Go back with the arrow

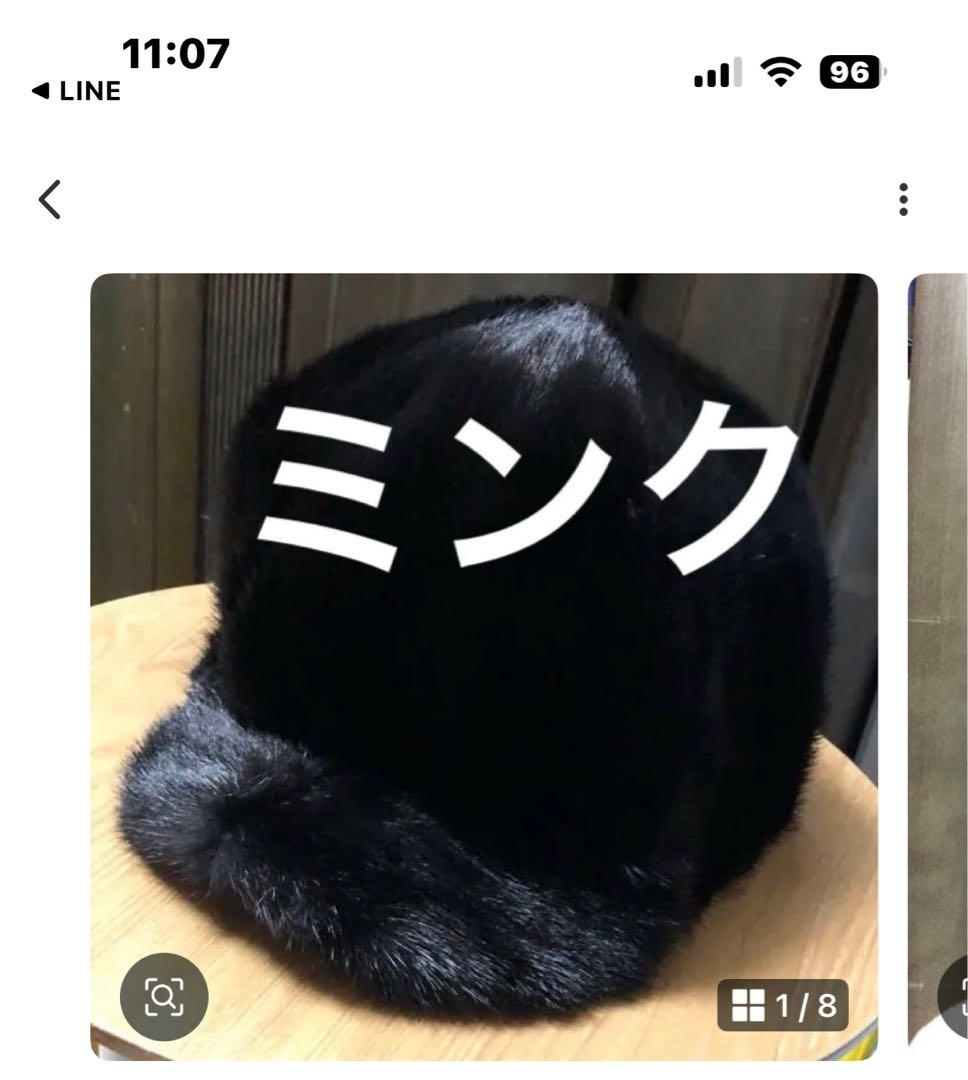50,199
